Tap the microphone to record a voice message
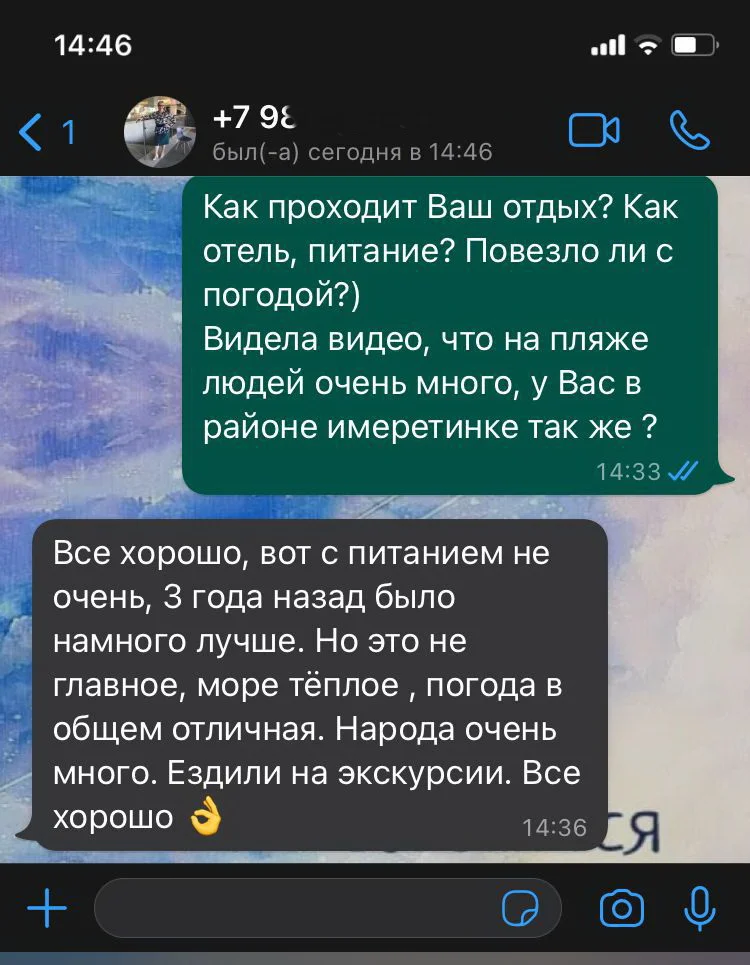 click(x=699, y=908)
